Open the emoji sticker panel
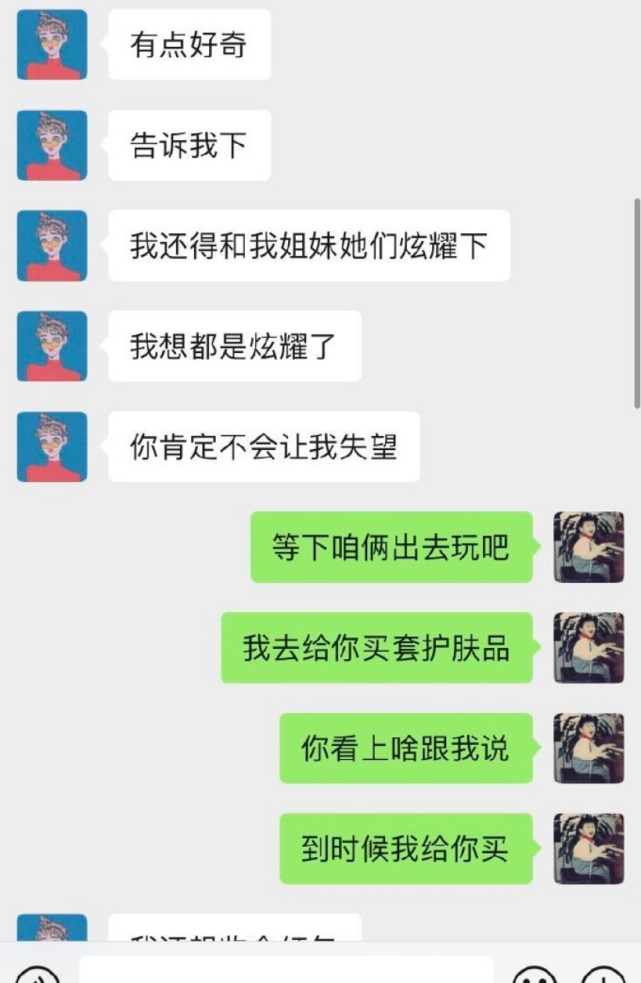The height and width of the screenshot is (983, 641). [x=535, y=976]
